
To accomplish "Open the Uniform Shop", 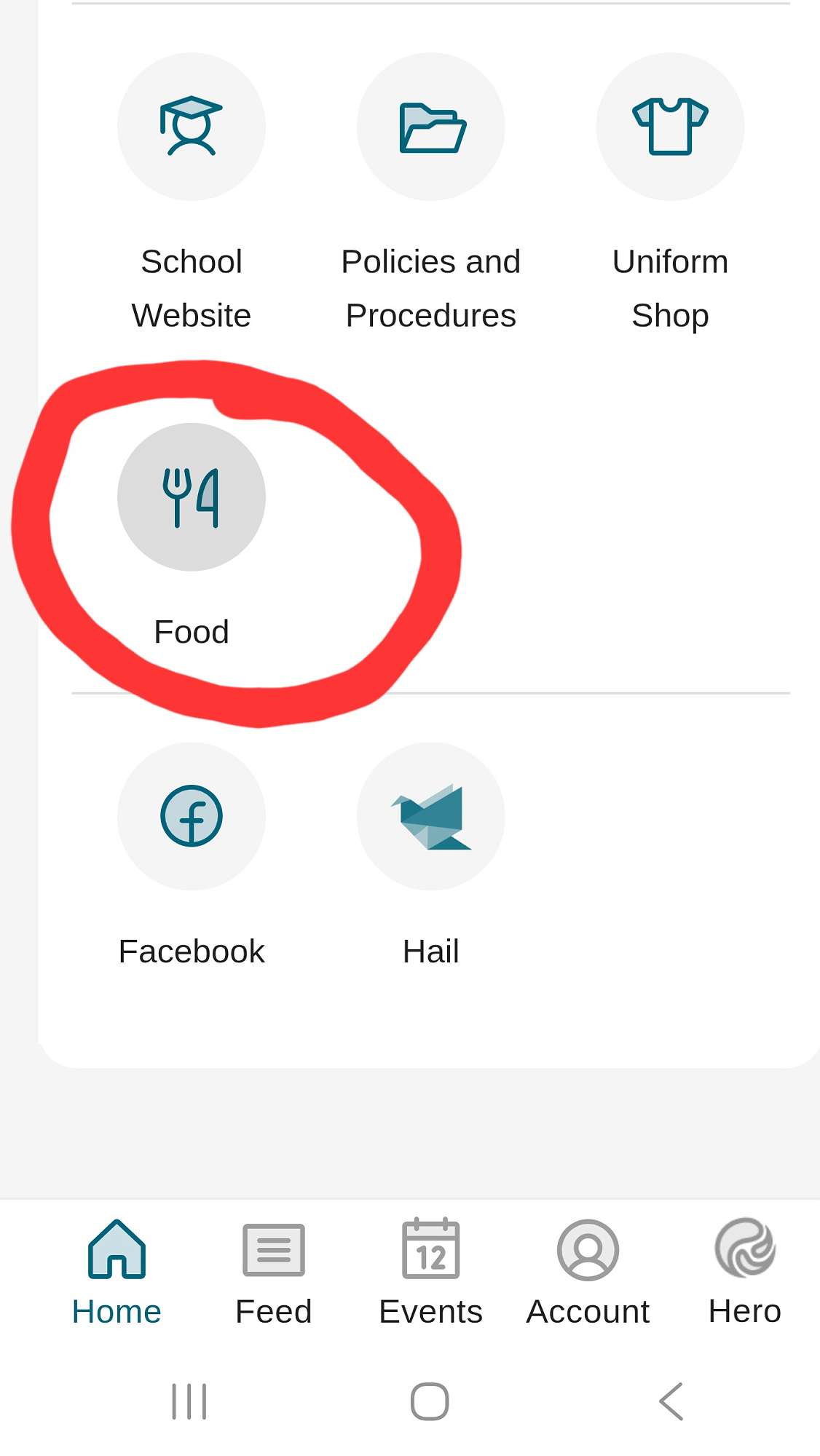I will tap(670, 127).
